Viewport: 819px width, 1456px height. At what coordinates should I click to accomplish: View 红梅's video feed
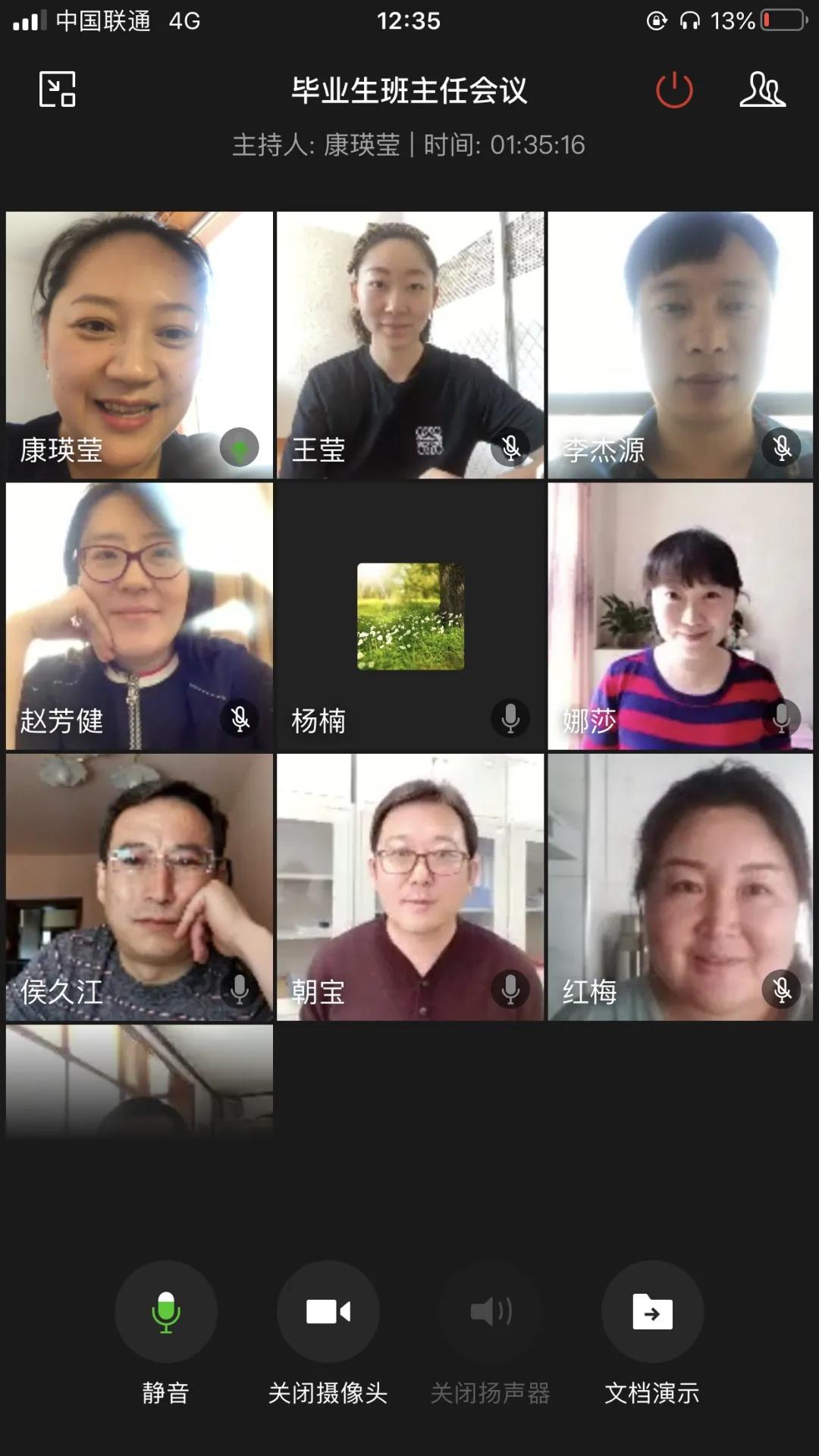coord(680,886)
